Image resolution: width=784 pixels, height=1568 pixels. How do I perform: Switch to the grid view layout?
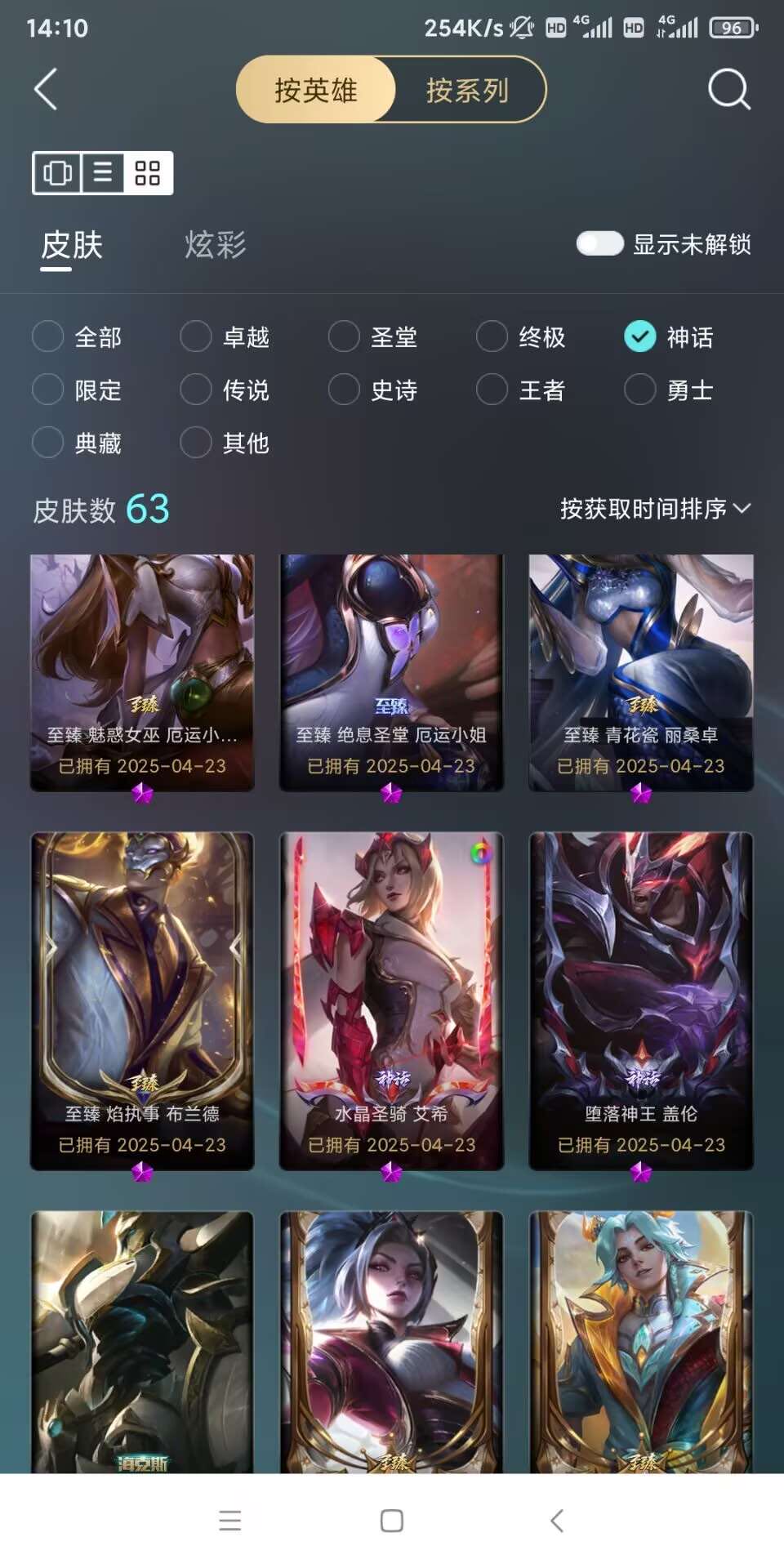coord(148,173)
